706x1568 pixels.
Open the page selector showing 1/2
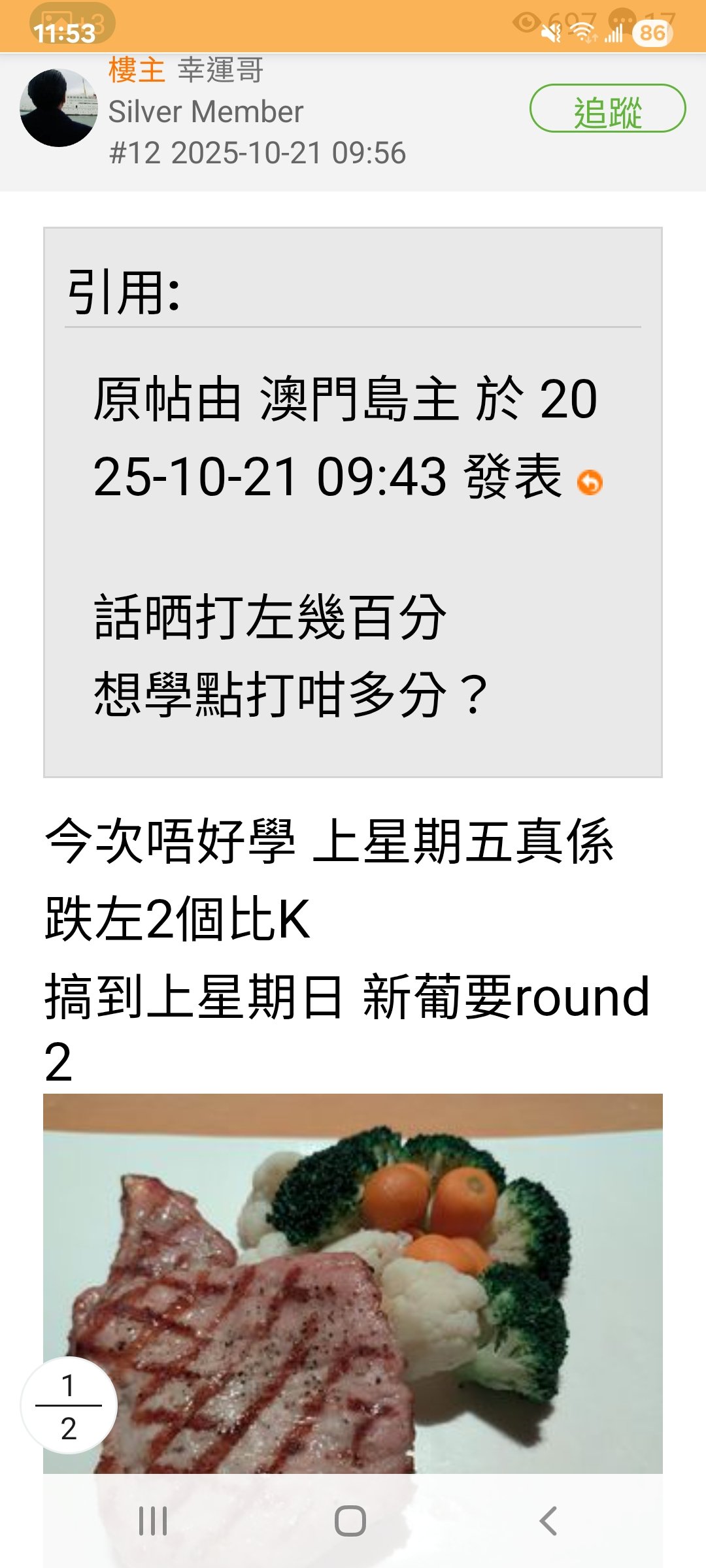coord(69,1405)
